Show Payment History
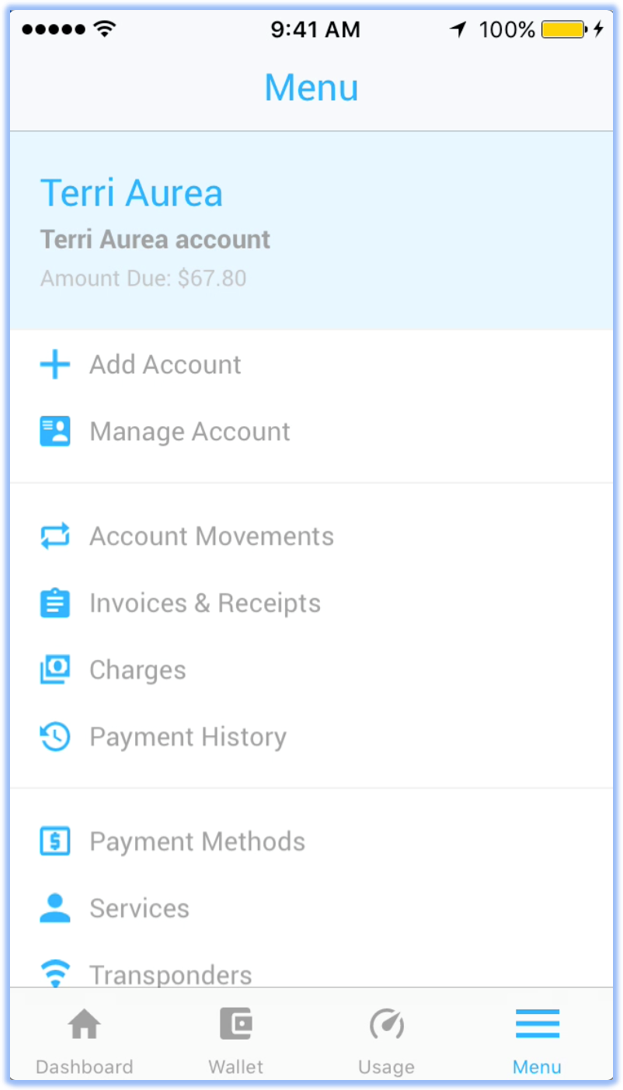The image size is (623, 1090). 311,737
